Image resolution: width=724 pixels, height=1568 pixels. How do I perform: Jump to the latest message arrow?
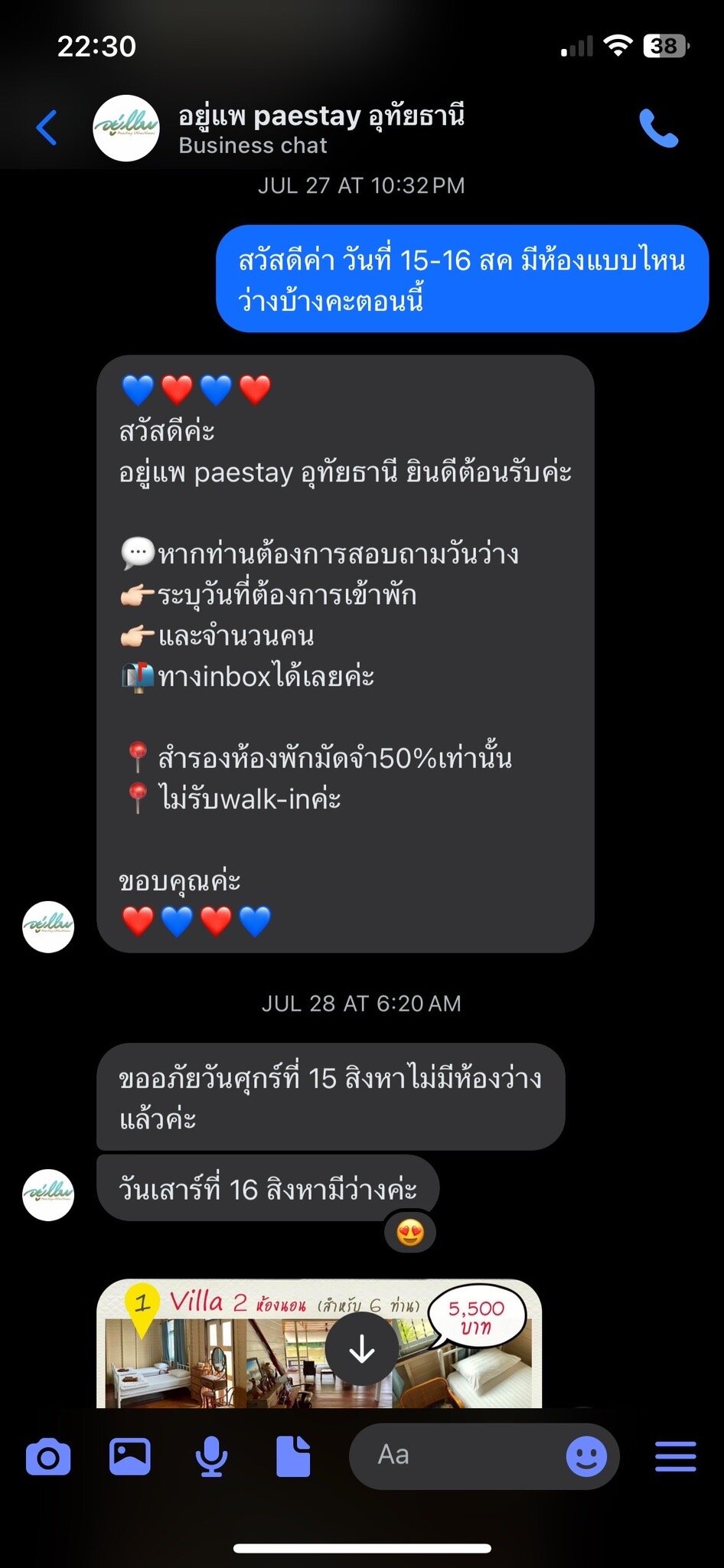(x=361, y=1349)
